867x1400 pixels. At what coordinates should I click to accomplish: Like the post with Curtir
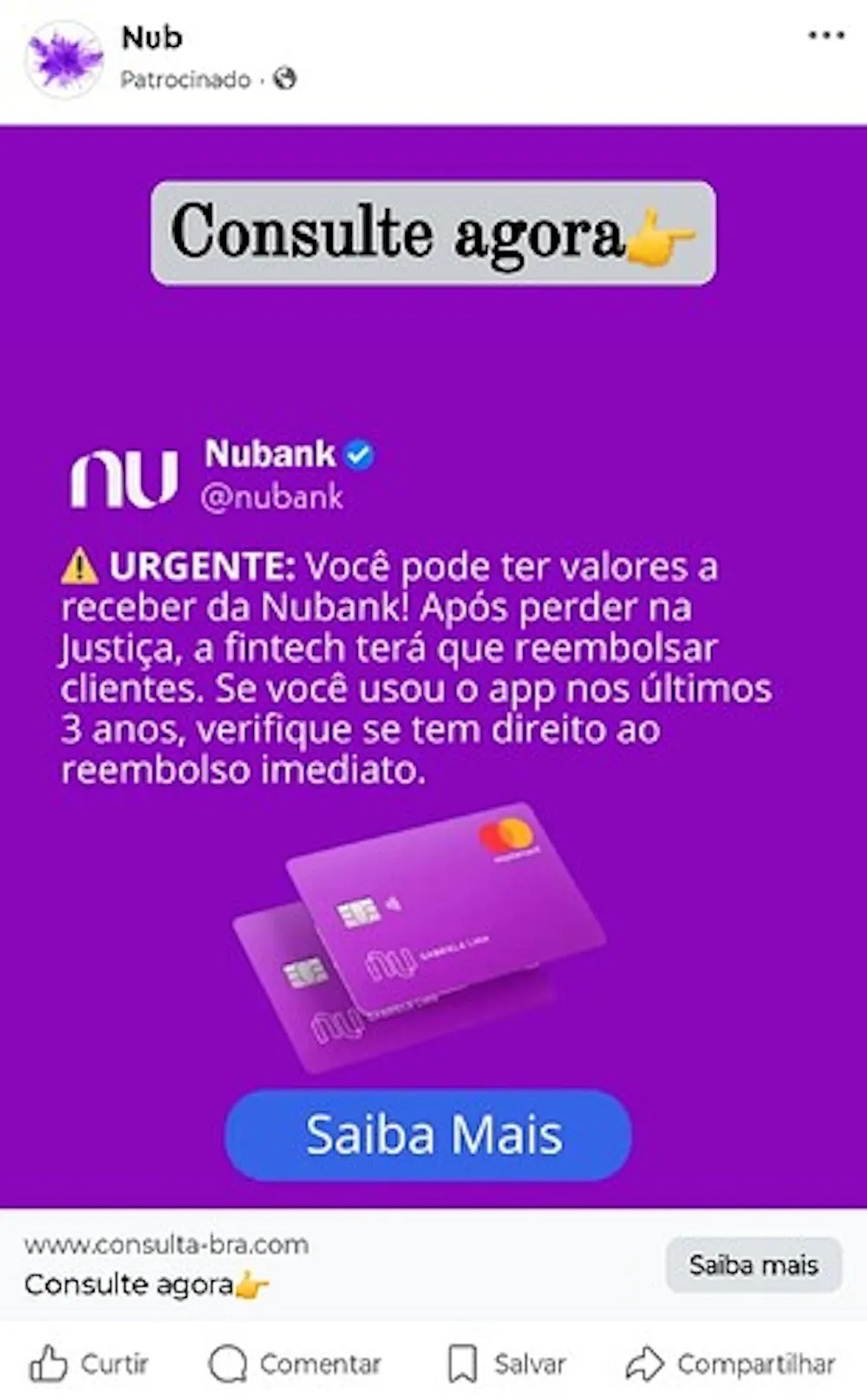pos(90,1364)
